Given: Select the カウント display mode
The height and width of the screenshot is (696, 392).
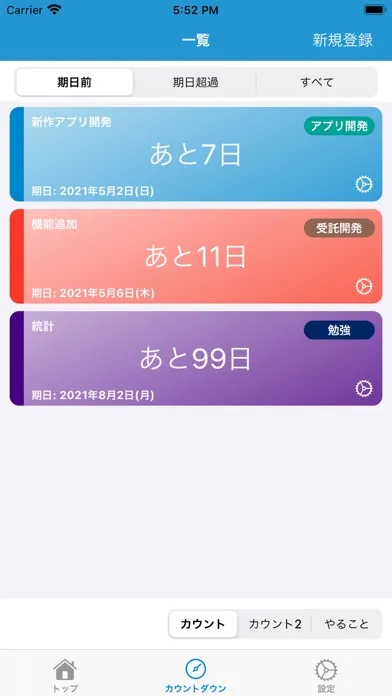Looking at the screenshot, I should (x=203, y=624).
